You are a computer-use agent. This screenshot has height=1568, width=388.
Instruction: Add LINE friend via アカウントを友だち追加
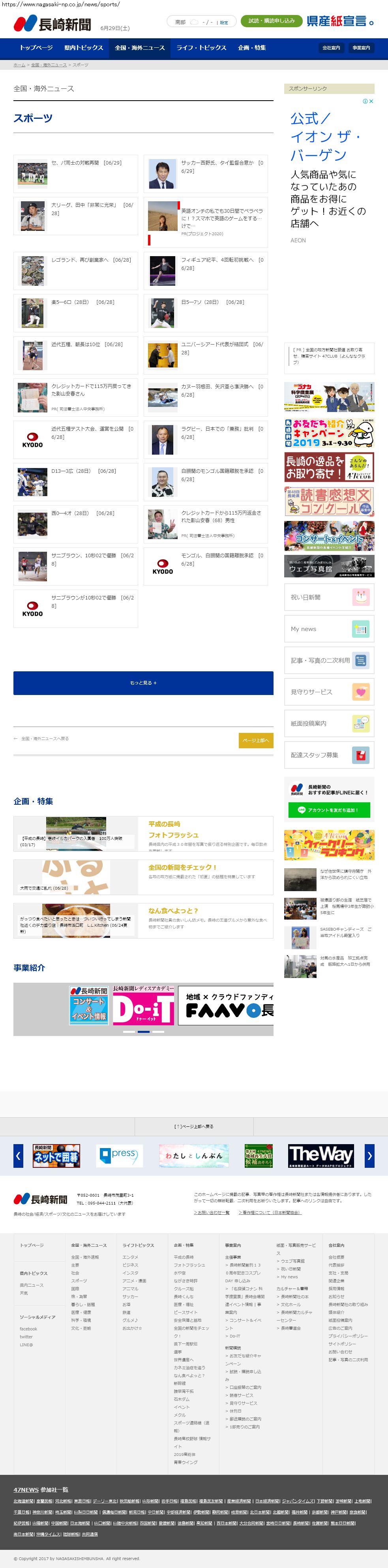[x=329, y=809]
